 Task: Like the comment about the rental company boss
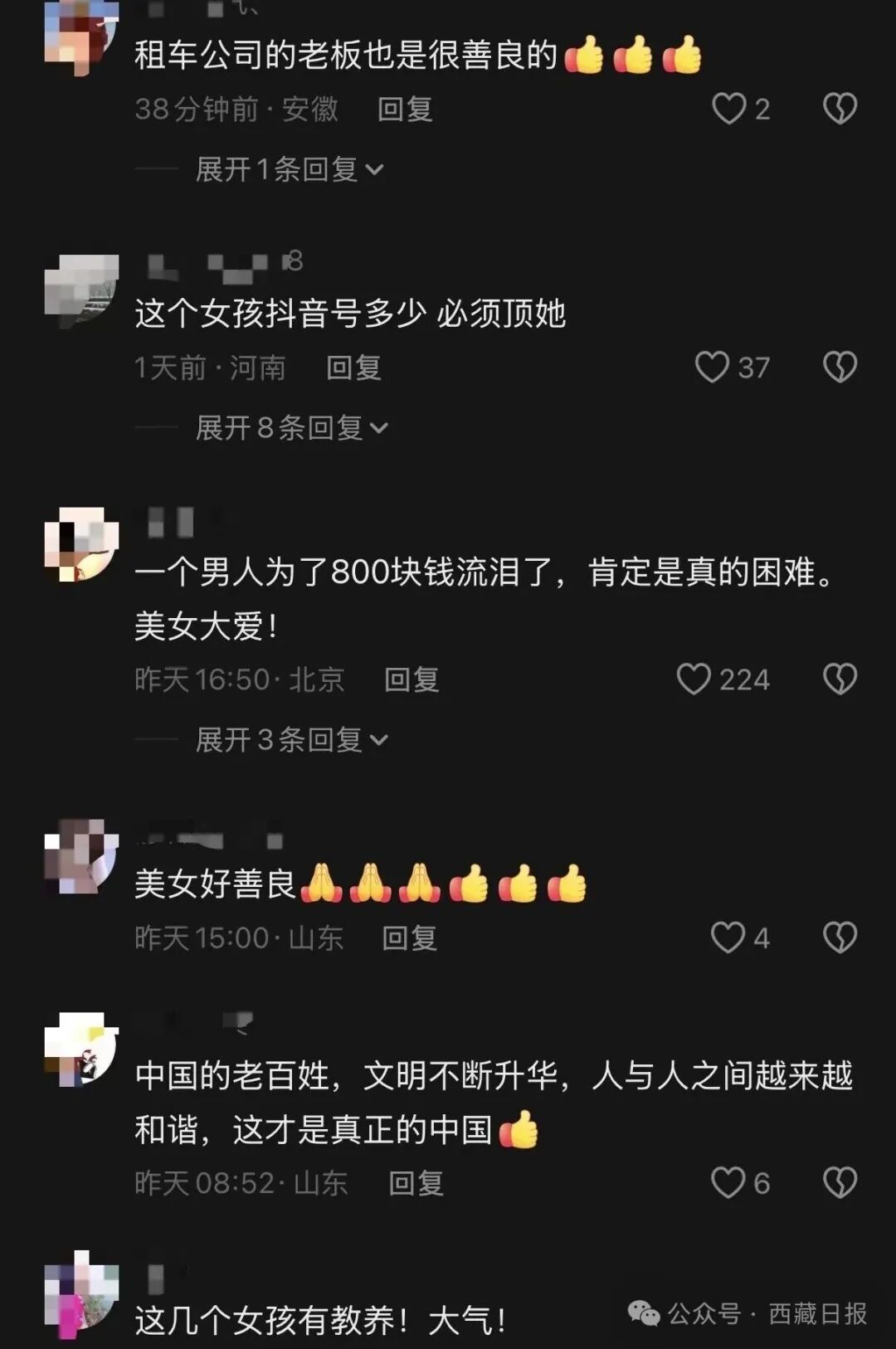(x=730, y=109)
